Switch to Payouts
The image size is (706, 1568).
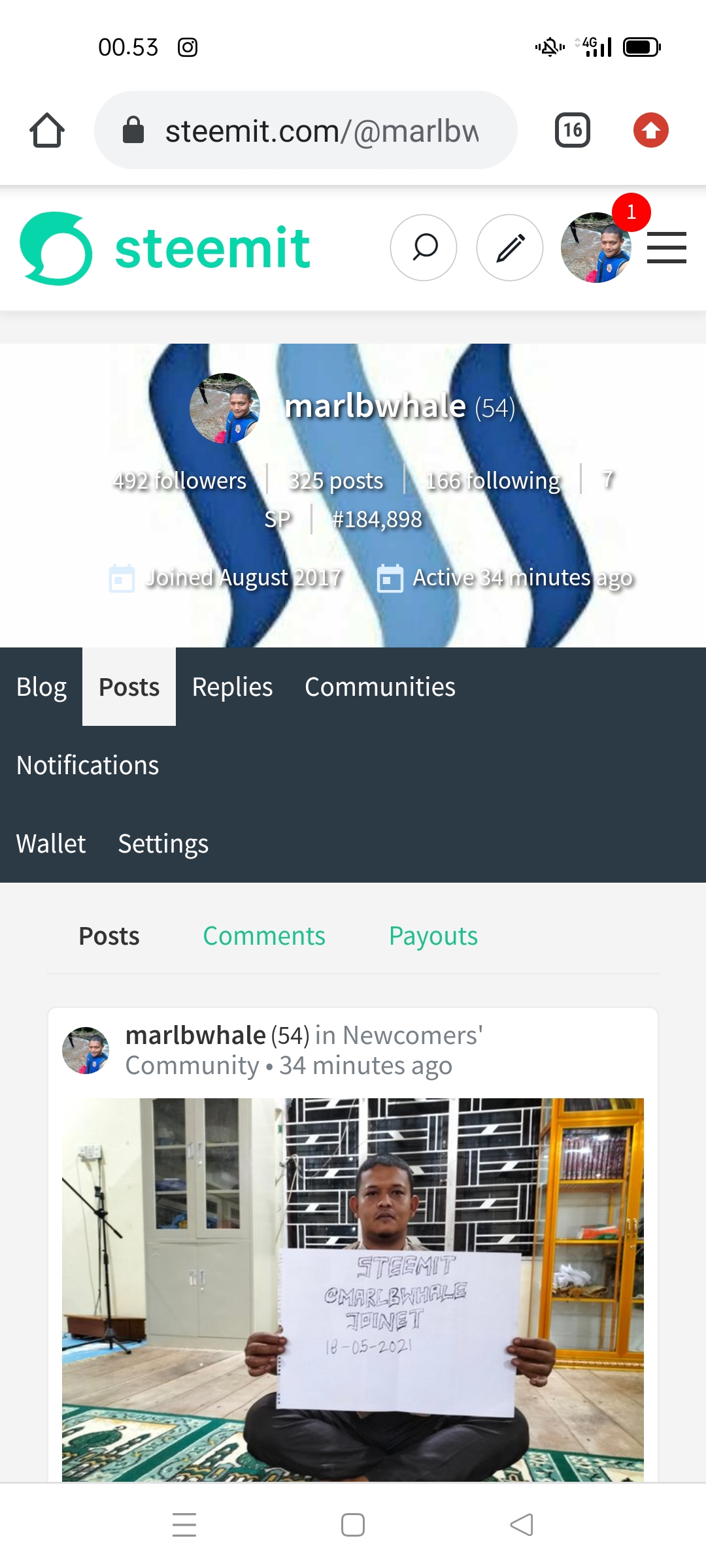click(x=433, y=936)
